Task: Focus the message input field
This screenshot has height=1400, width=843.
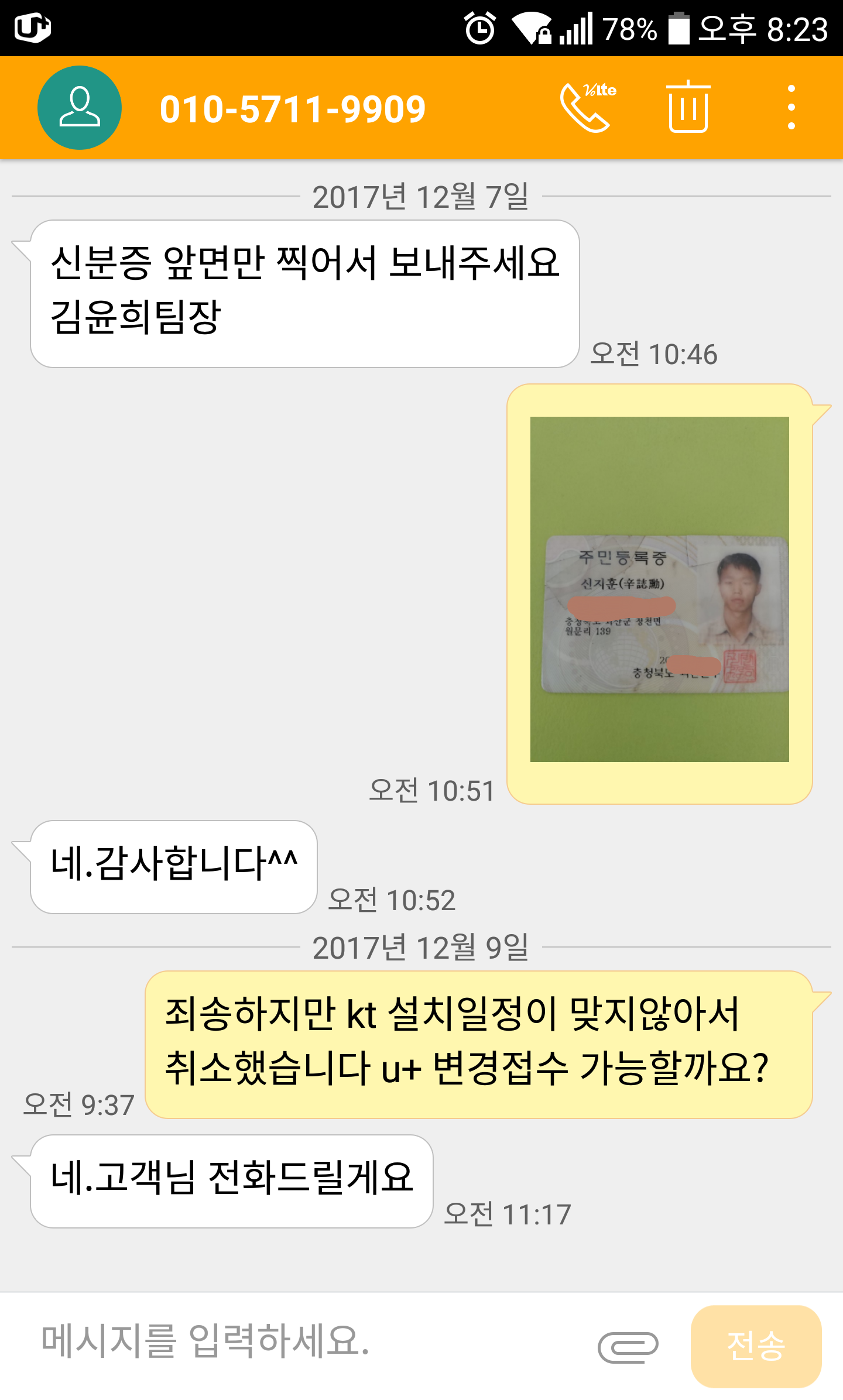Action: [304, 1340]
